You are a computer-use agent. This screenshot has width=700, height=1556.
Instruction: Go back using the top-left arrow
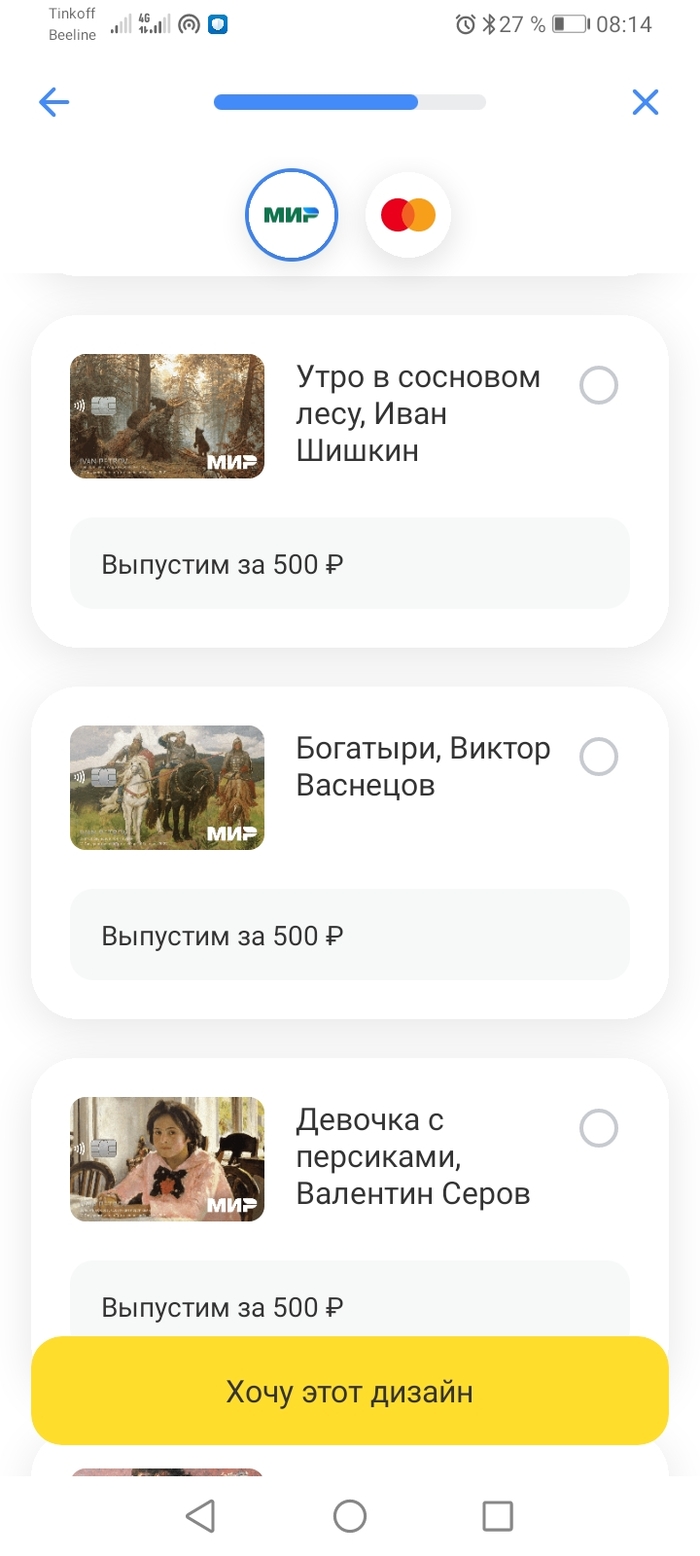pyautogui.click(x=54, y=102)
